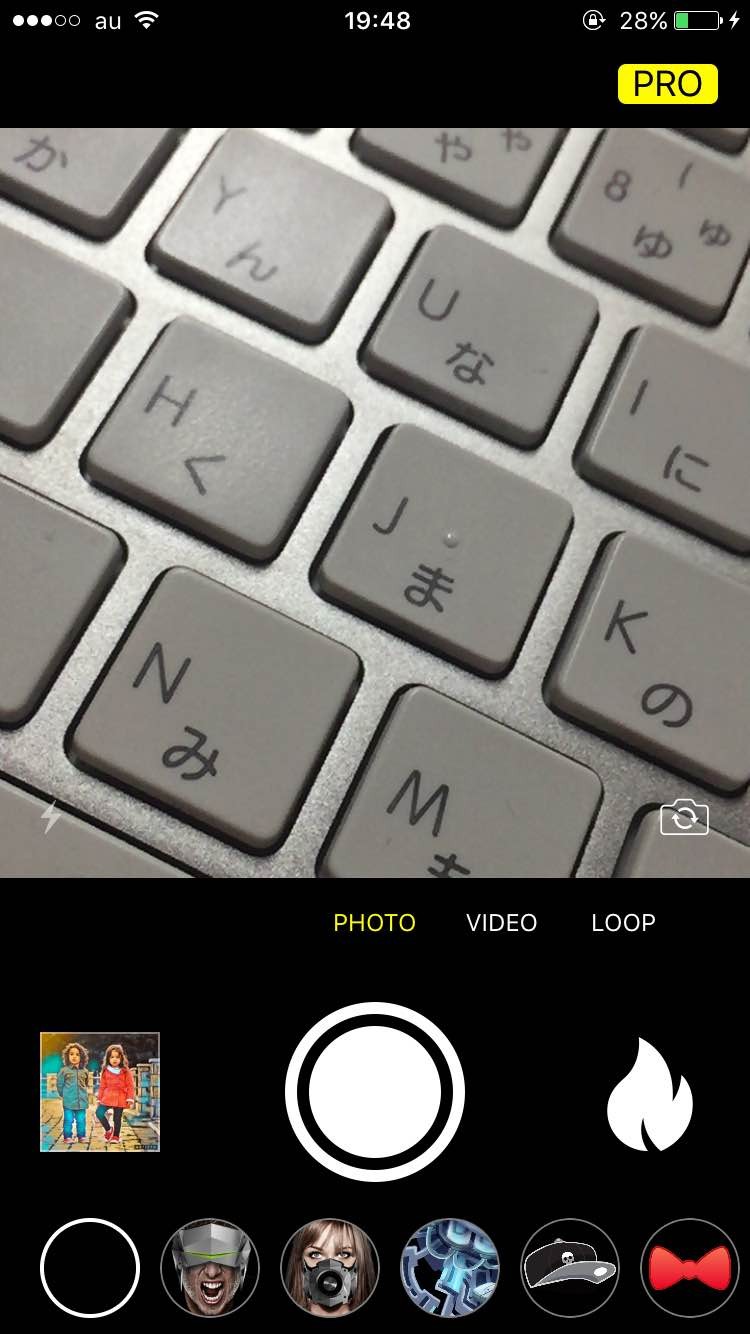The image size is (750, 1334).
Task: Choose the screaming robot visor mask
Action: point(210,1267)
